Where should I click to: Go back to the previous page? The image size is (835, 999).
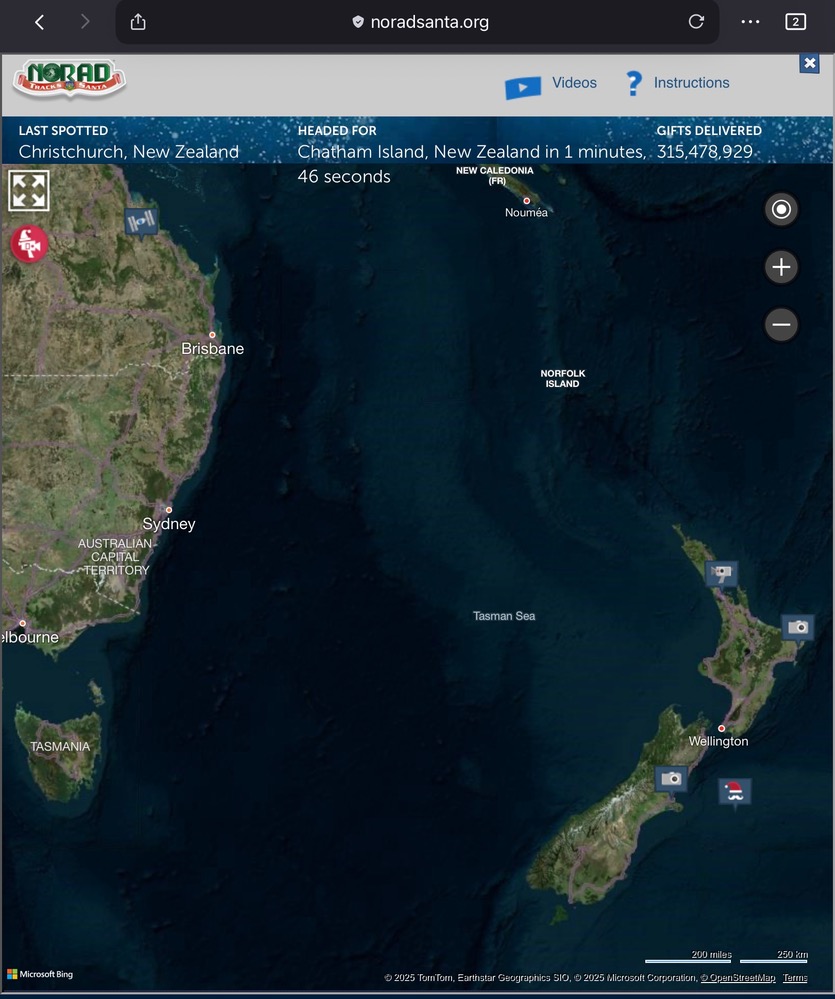(39, 22)
